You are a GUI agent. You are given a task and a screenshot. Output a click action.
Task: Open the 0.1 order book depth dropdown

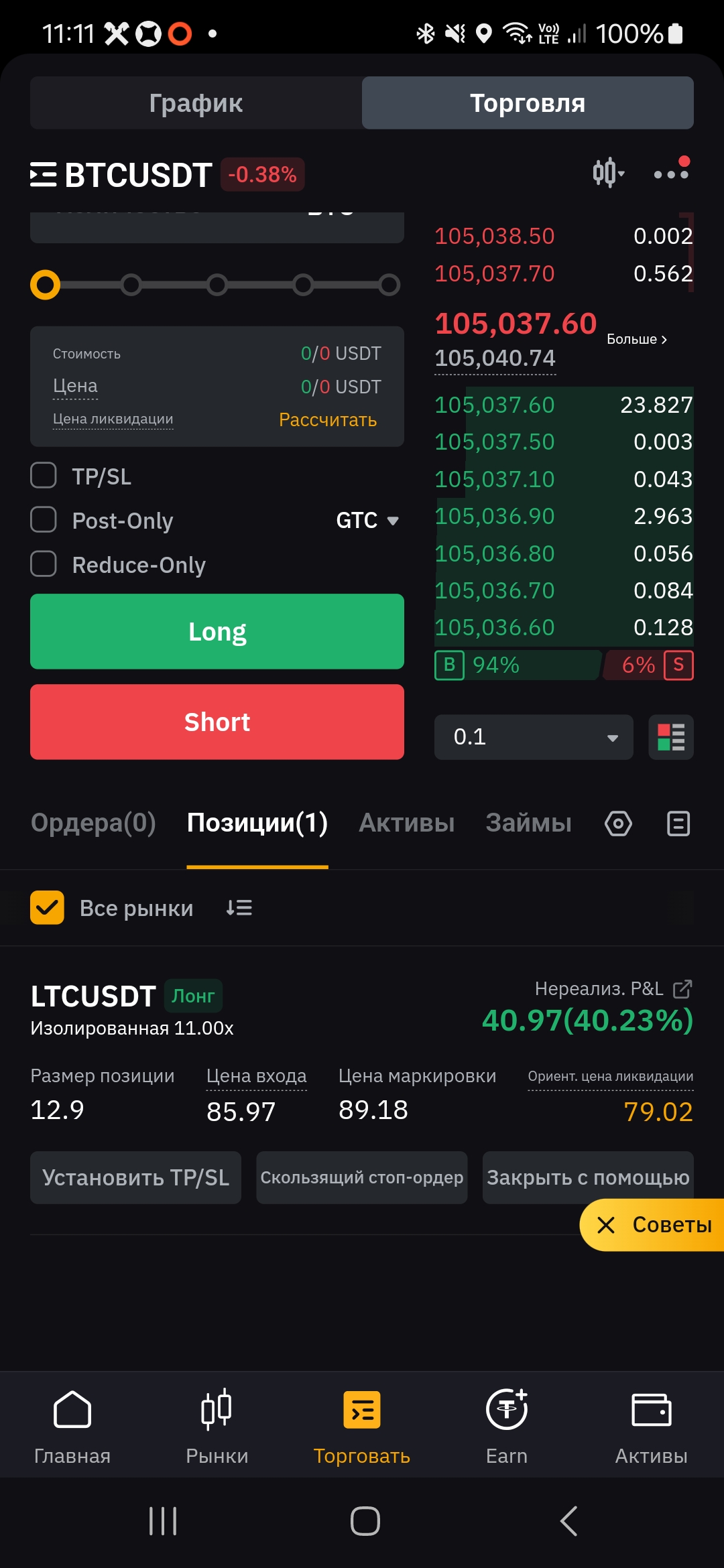pyautogui.click(x=534, y=737)
